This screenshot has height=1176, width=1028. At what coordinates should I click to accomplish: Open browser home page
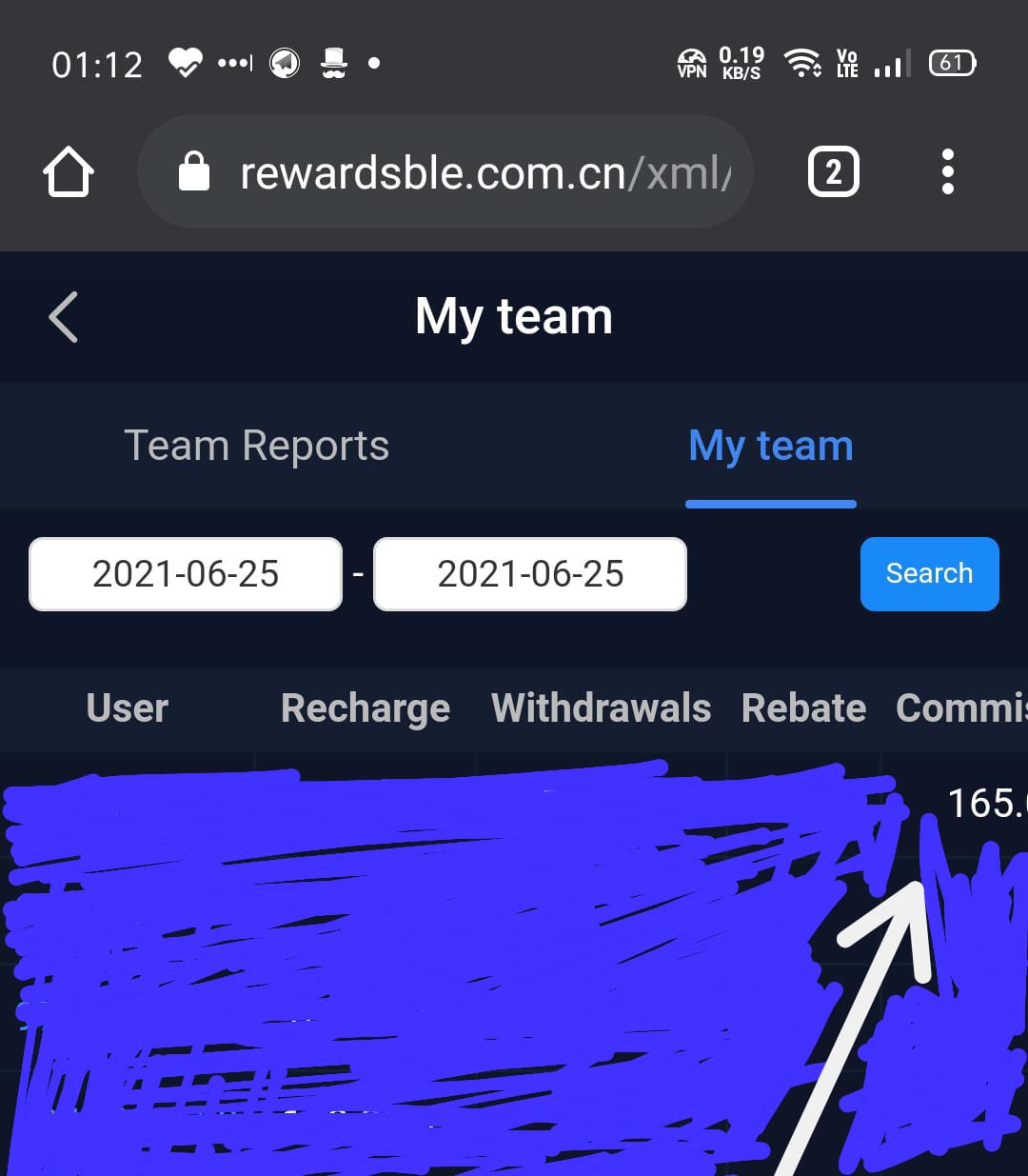pos(69,172)
